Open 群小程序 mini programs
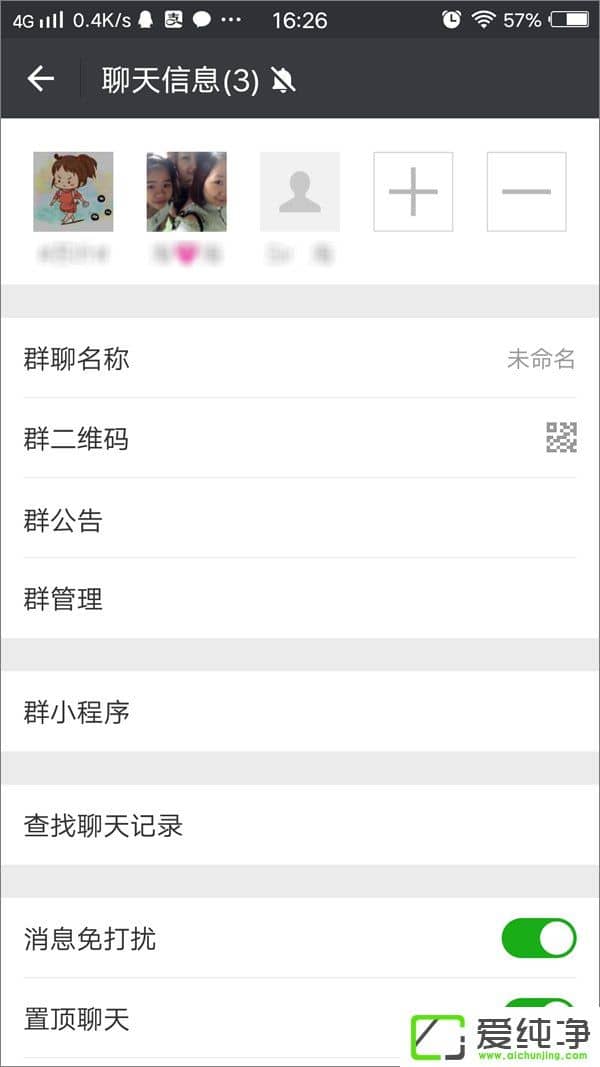Image resolution: width=600 pixels, height=1067 pixels. [300, 712]
